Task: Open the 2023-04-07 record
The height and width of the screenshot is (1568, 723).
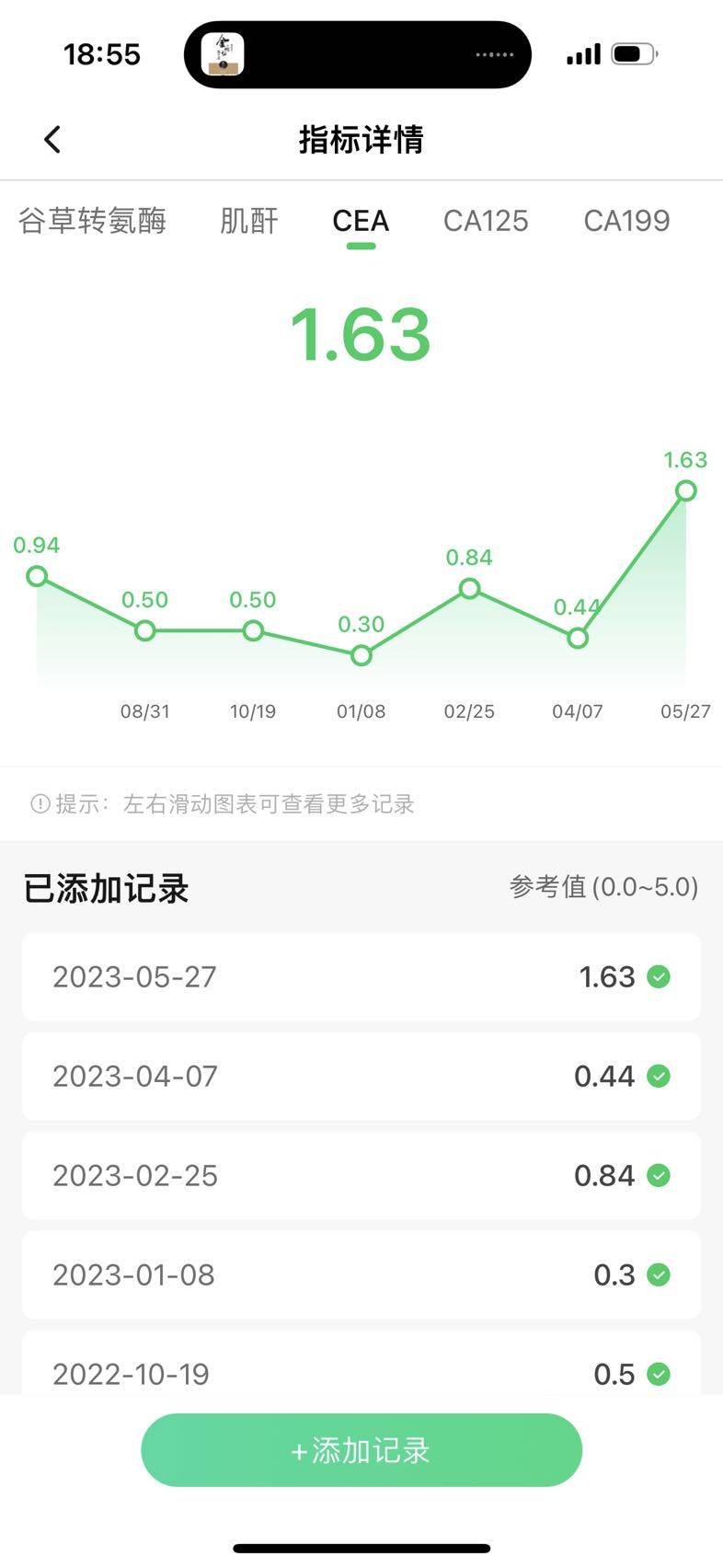Action: coord(361,1076)
